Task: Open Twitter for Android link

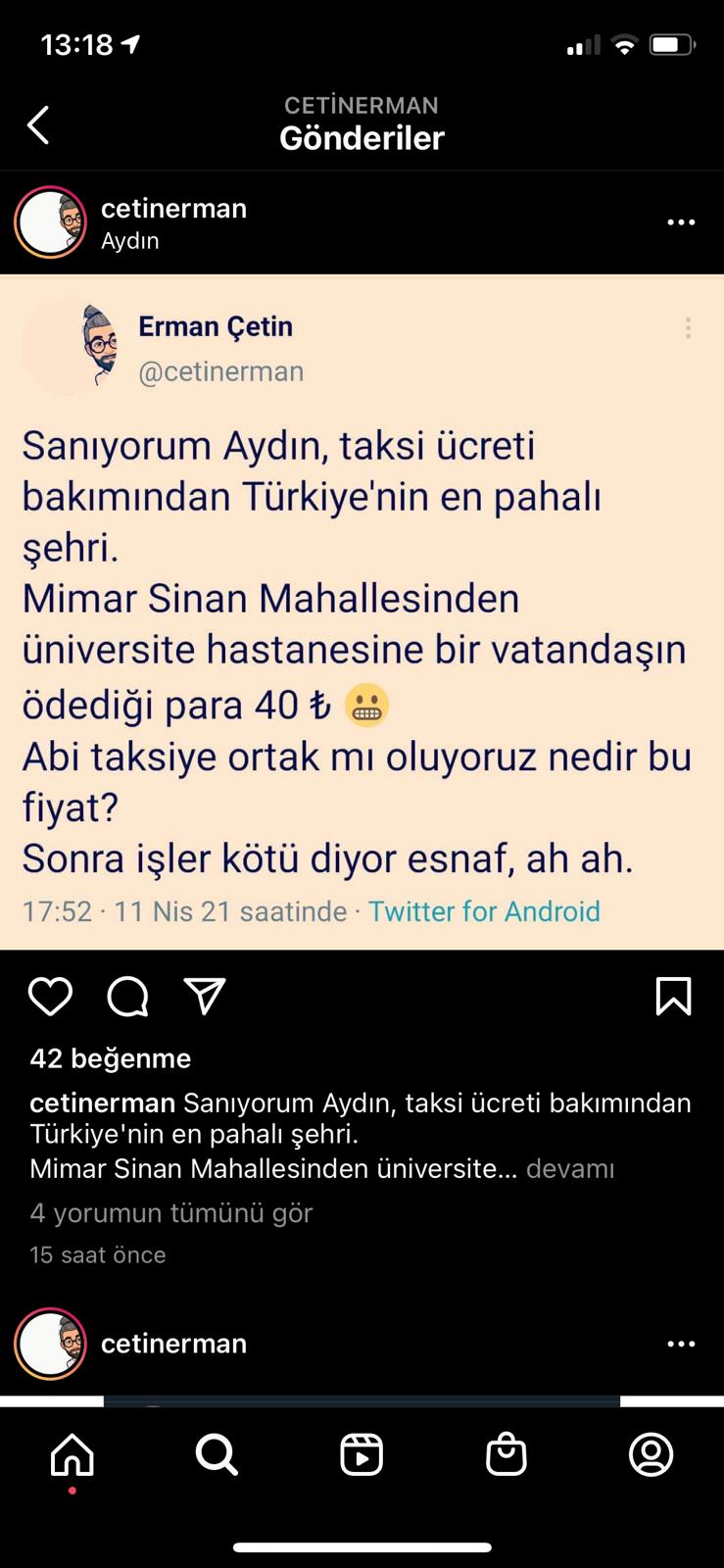Action: tap(484, 911)
